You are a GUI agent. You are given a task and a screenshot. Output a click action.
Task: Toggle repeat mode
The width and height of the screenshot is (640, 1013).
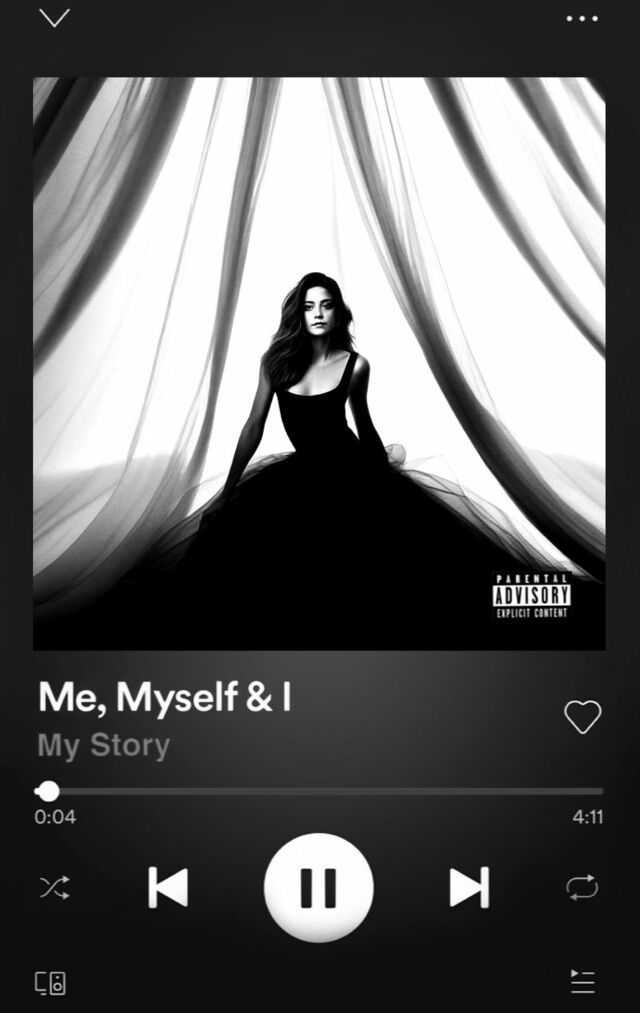pyautogui.click(x=582, y=887)
